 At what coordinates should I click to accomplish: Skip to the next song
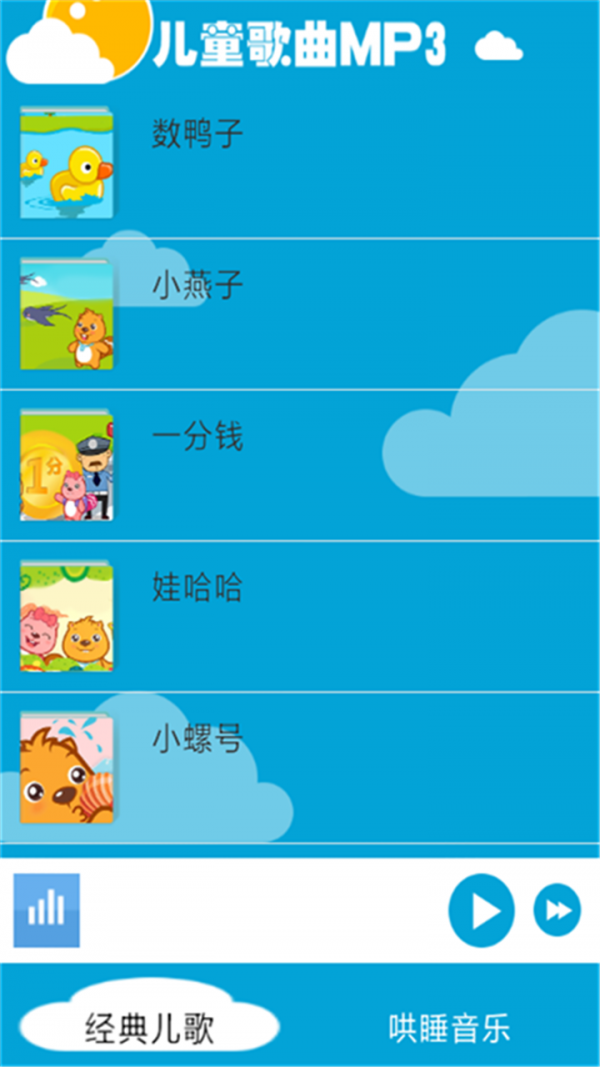557,910
